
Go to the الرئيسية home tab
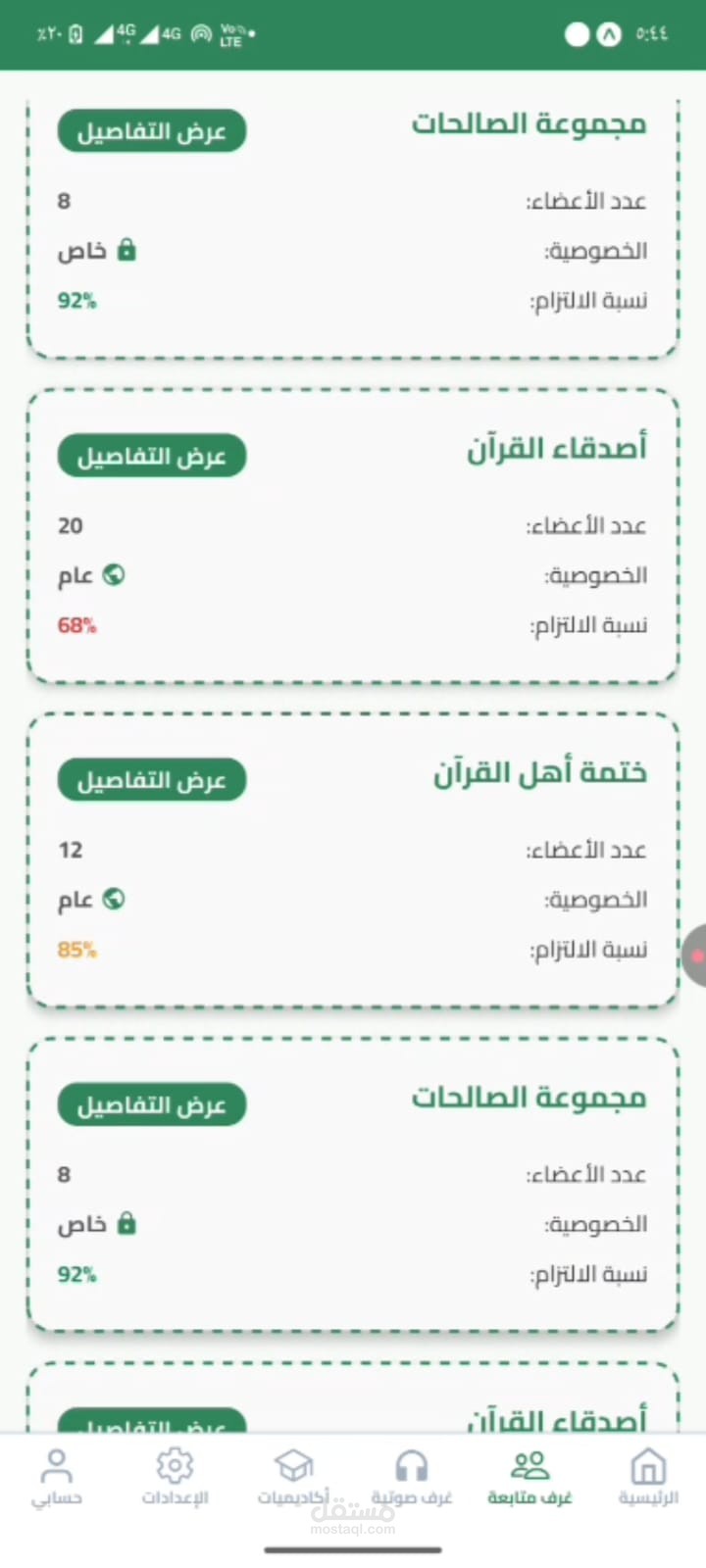click(x=647, y=1477)
